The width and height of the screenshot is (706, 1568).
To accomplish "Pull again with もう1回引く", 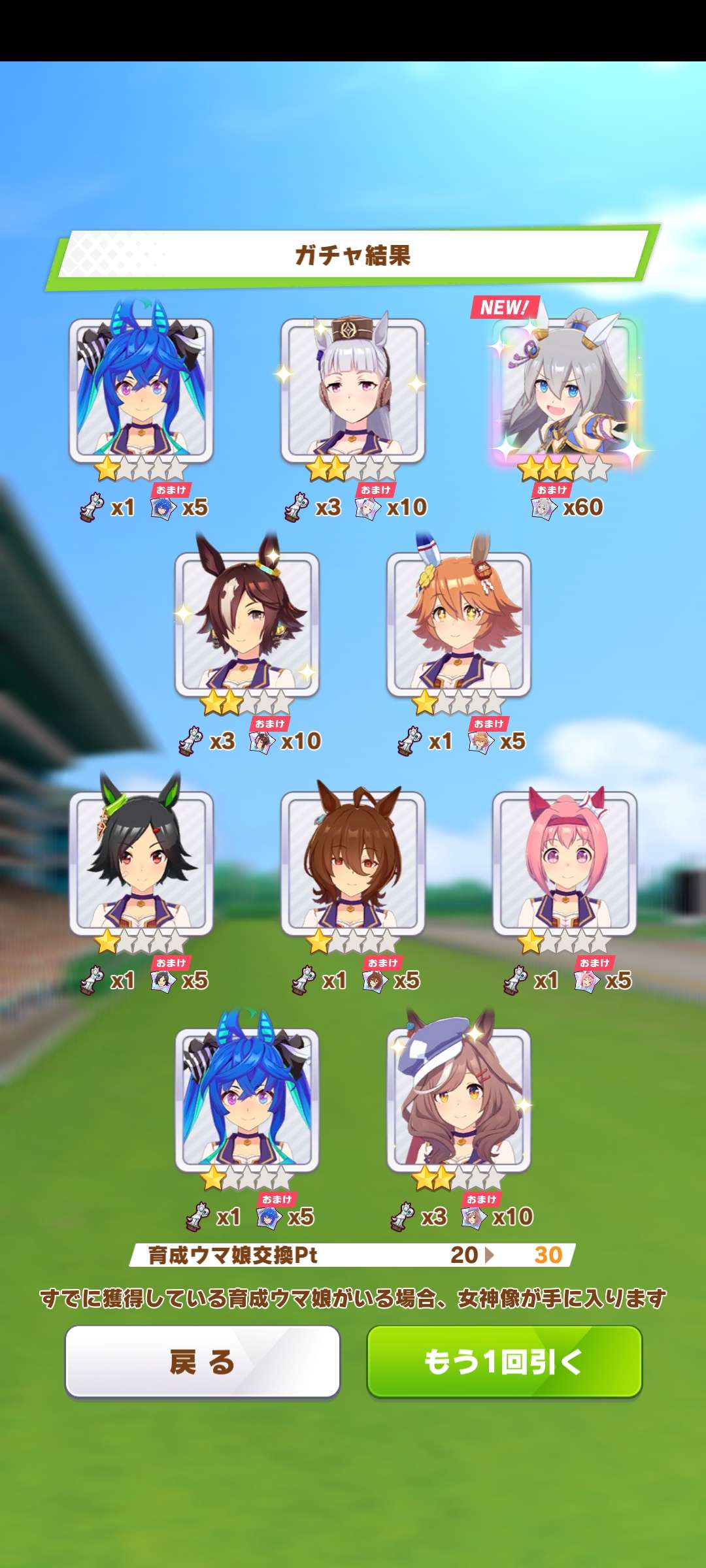I will (x=504, y=1362).
